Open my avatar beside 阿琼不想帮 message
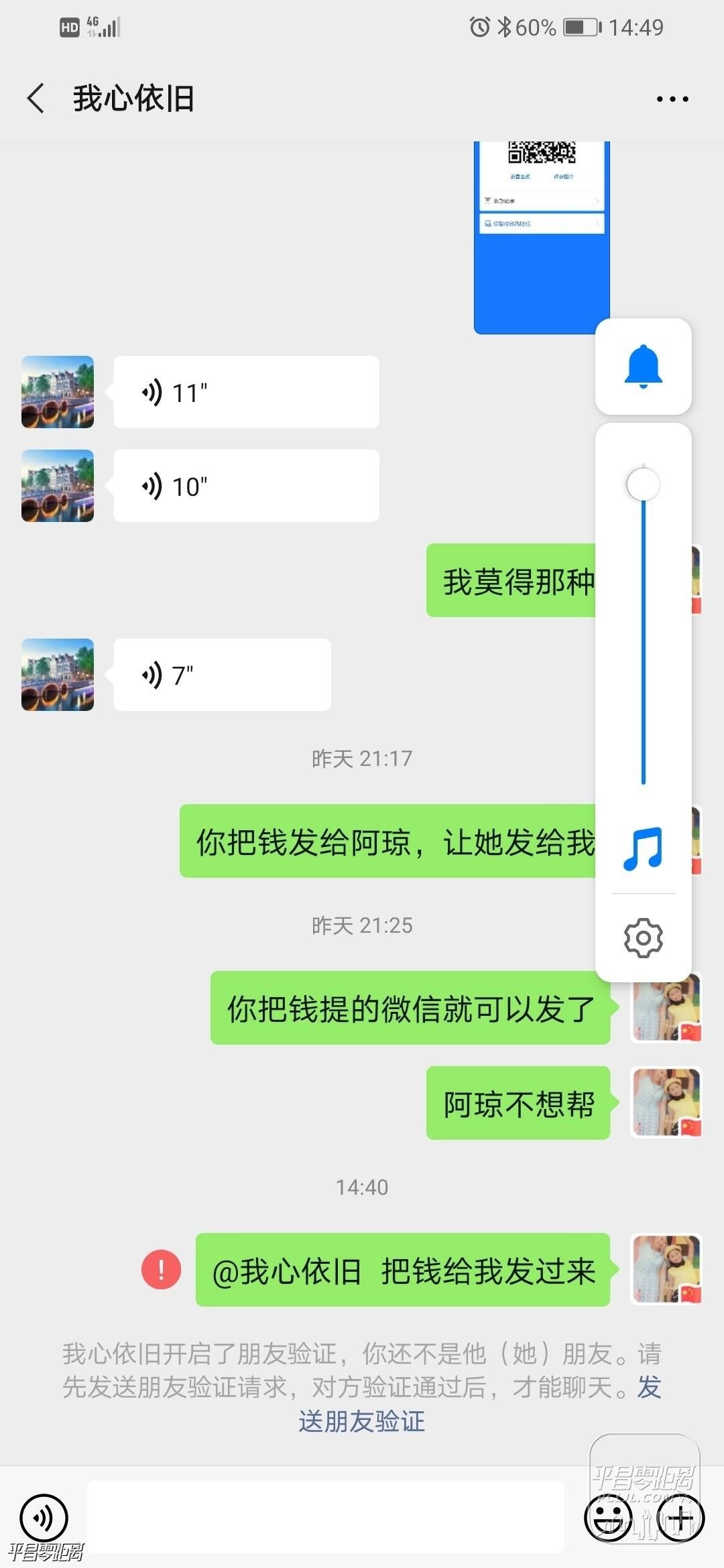 pyautogui.click(x=666, y=1102)
